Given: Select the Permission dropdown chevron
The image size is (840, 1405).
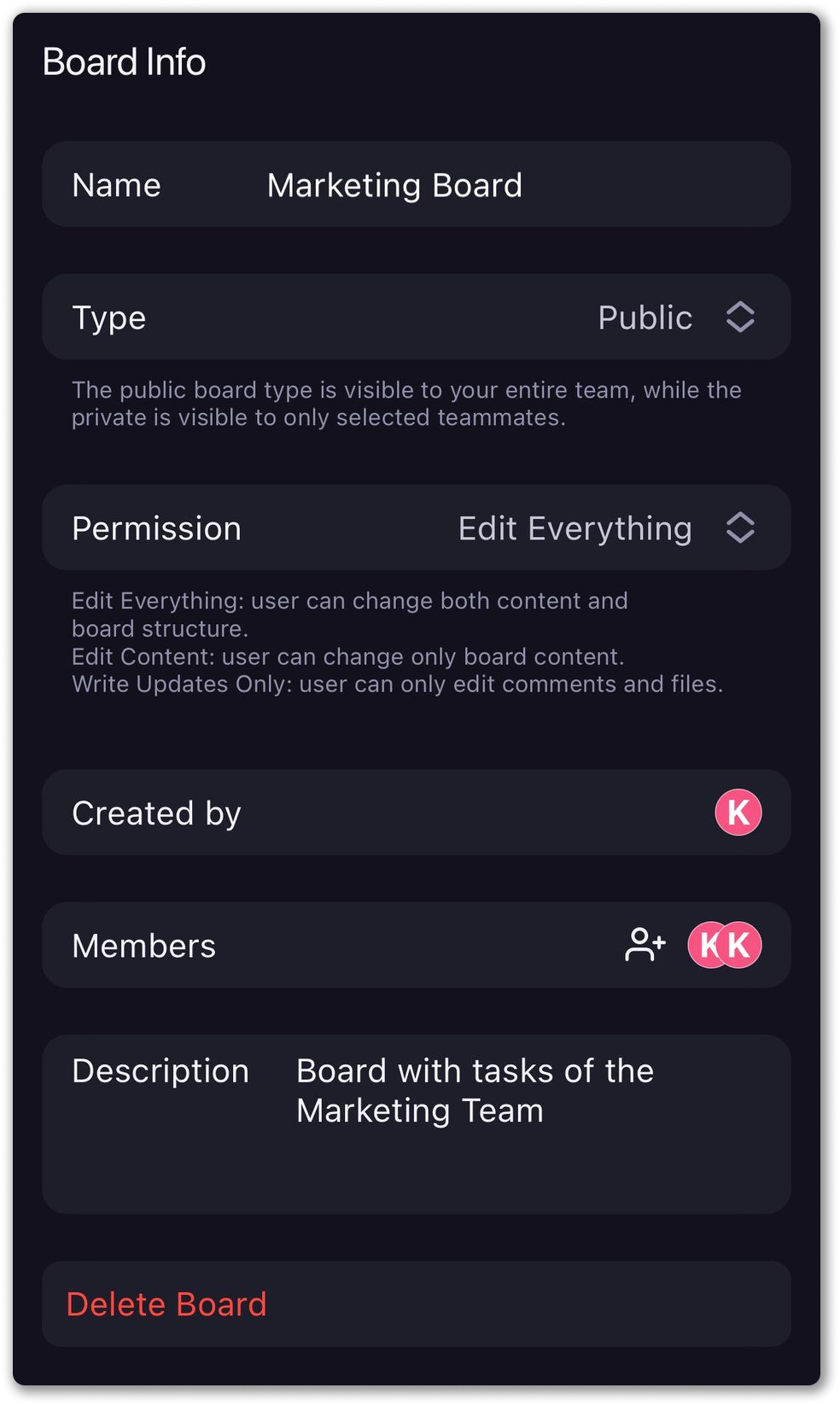Looking at the screenshot, I should [741, 528].
